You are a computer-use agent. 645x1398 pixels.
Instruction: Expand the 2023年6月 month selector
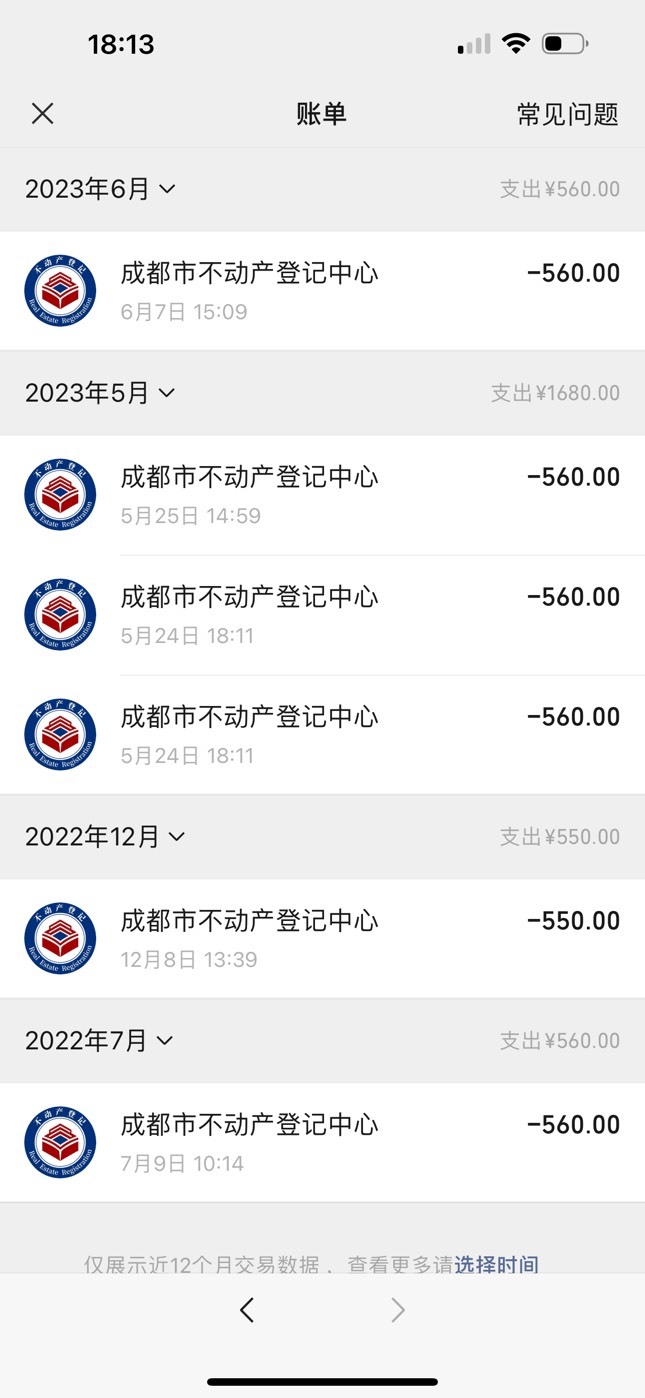(x=100, y=189)
